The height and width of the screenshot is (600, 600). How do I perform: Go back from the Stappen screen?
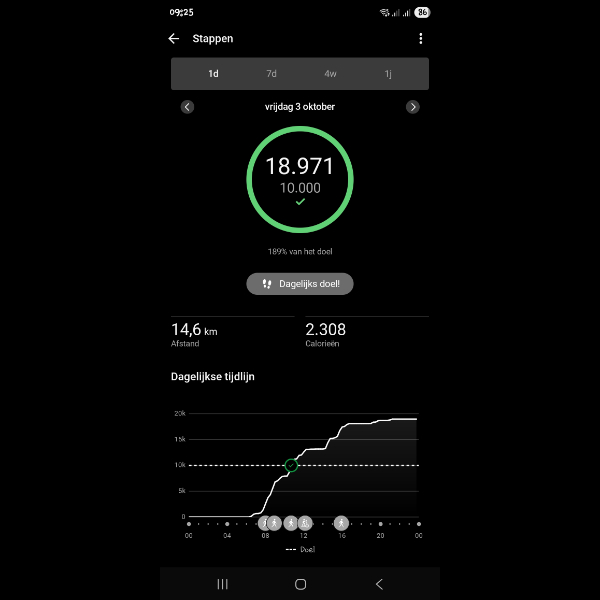[174, 39]
